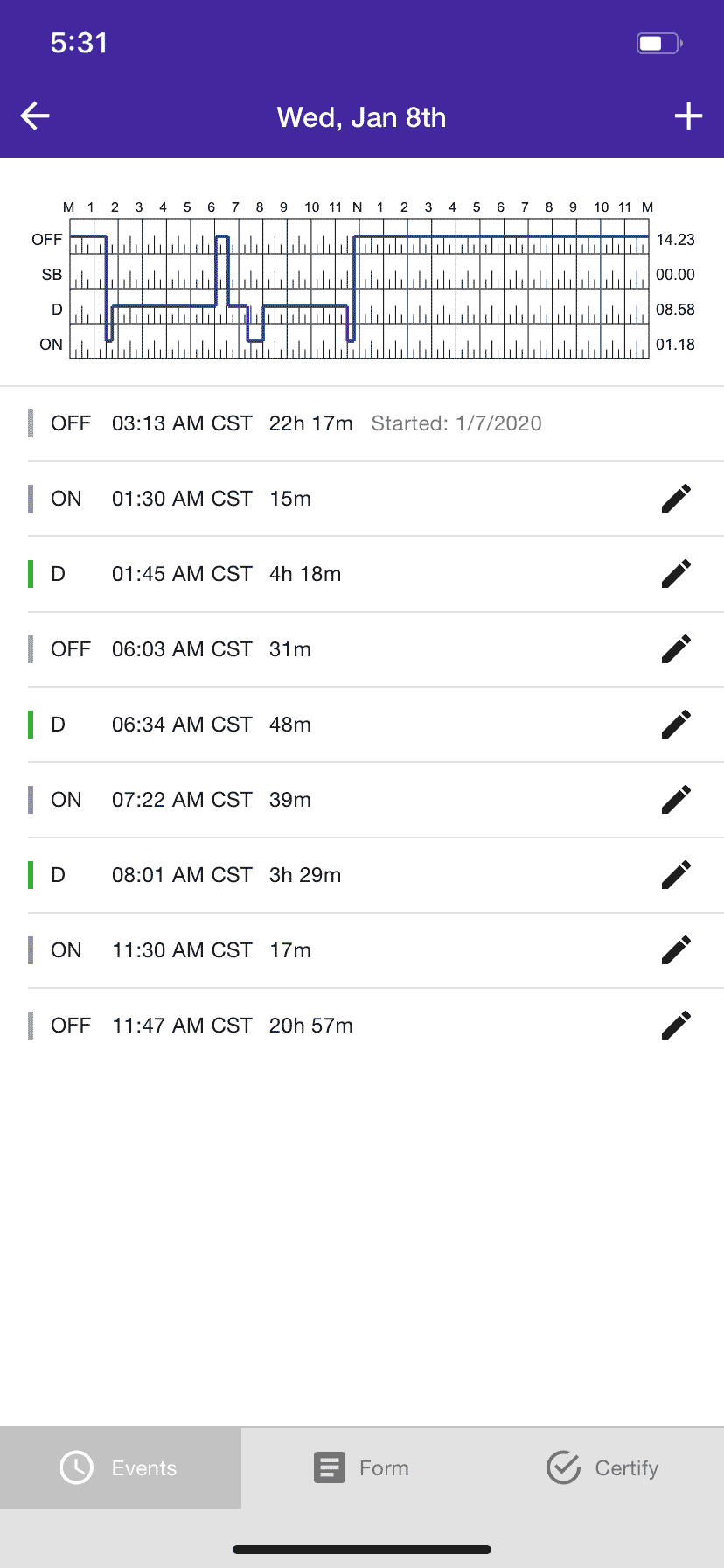Edit the ON 01:30 AM event
This screenshot has height=1568, width=724.
coord(676,499)
